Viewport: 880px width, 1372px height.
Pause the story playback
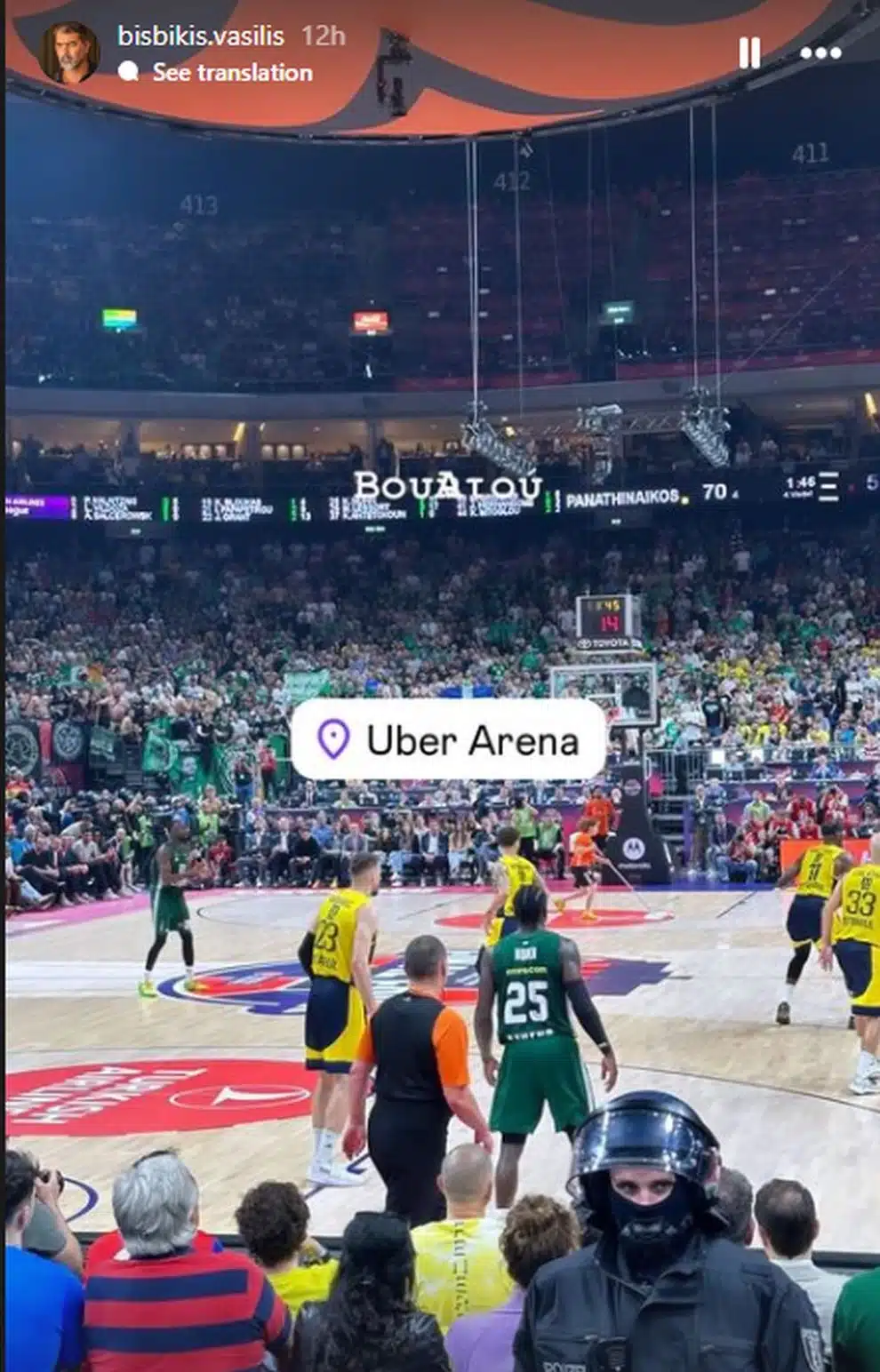749,53
